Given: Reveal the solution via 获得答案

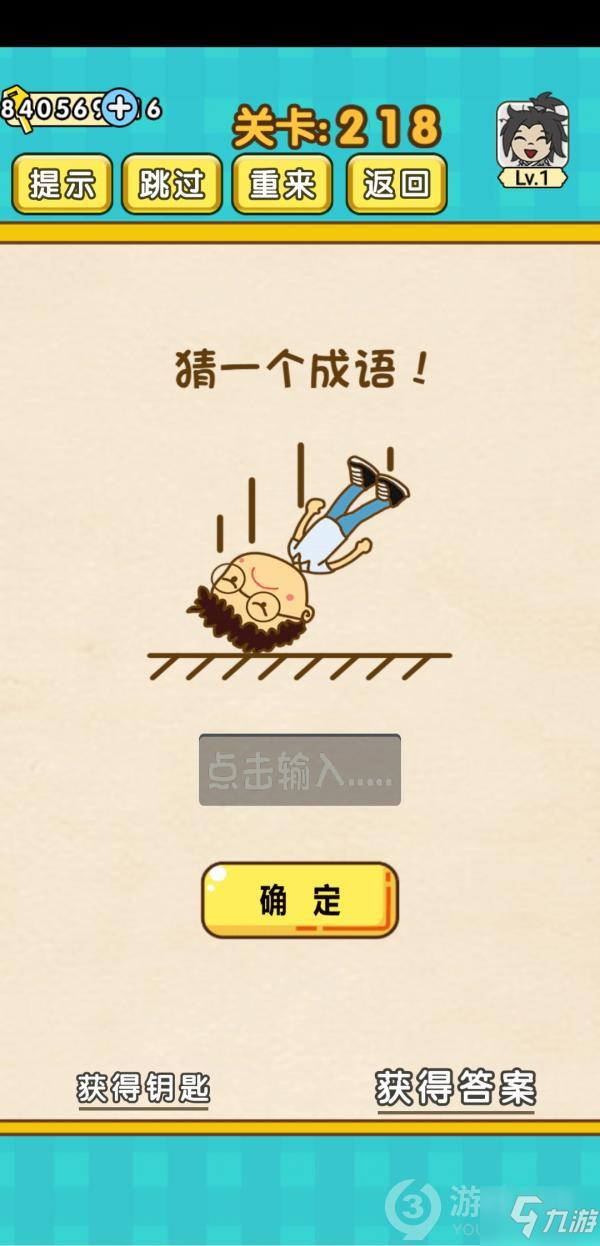Looking at the screenshot, I should [x=456, y=1088].
